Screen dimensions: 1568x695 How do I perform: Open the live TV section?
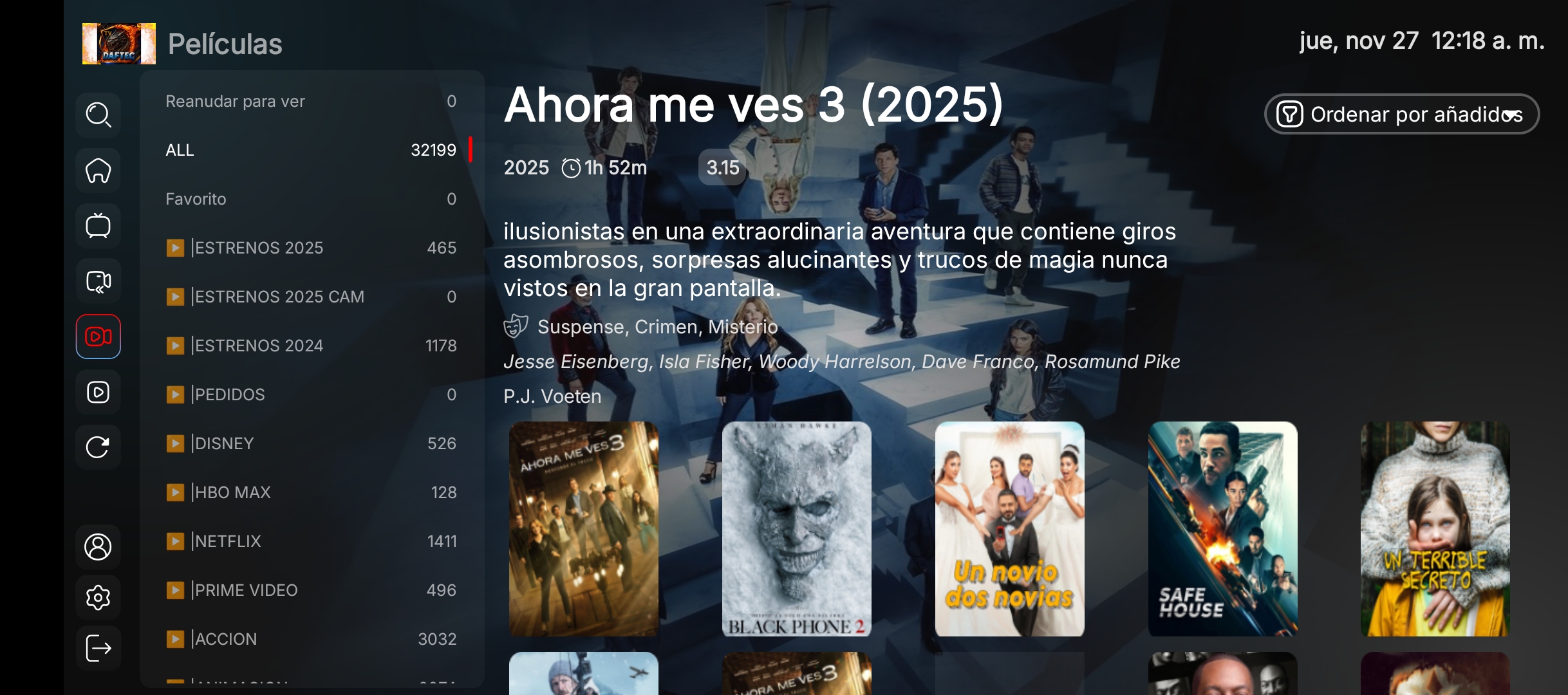click(x=98, y=226)
